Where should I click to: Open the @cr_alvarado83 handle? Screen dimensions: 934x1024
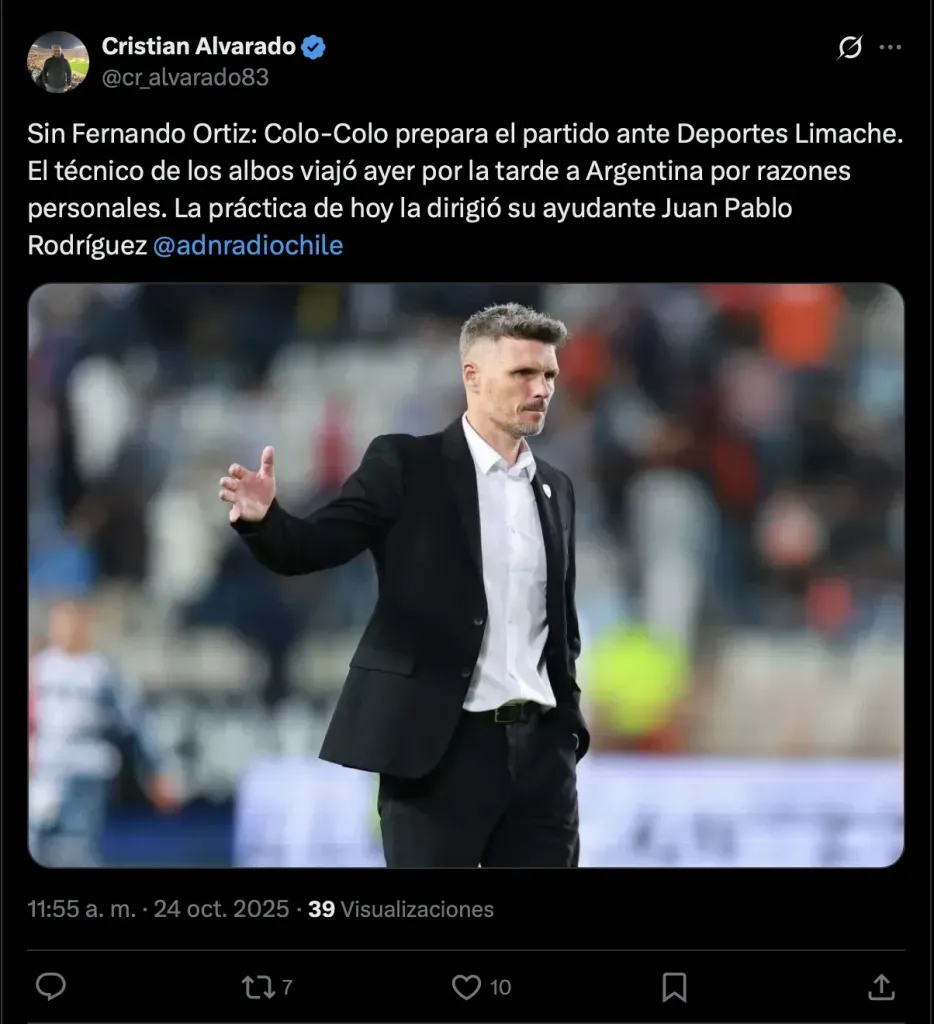185,77
